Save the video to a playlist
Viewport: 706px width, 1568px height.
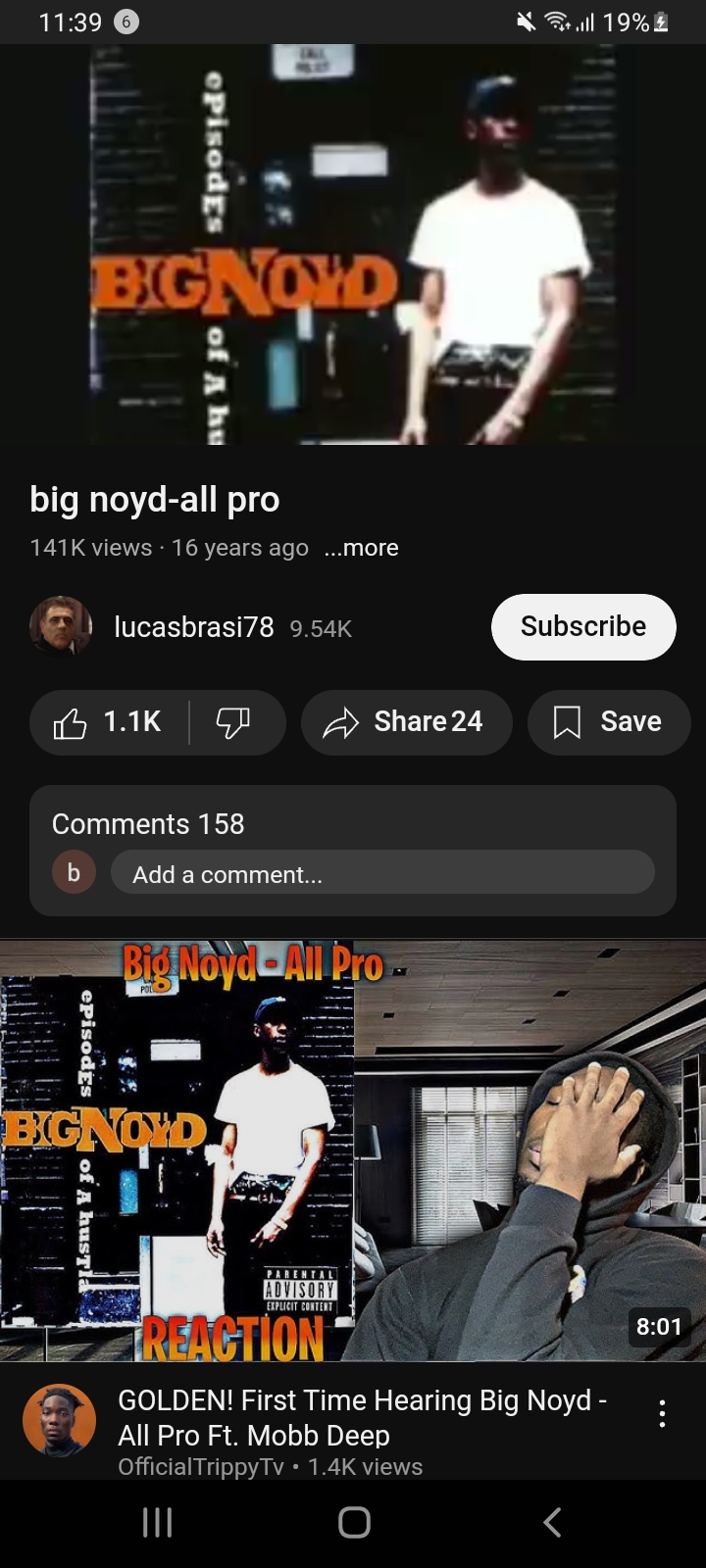(608, 722)
